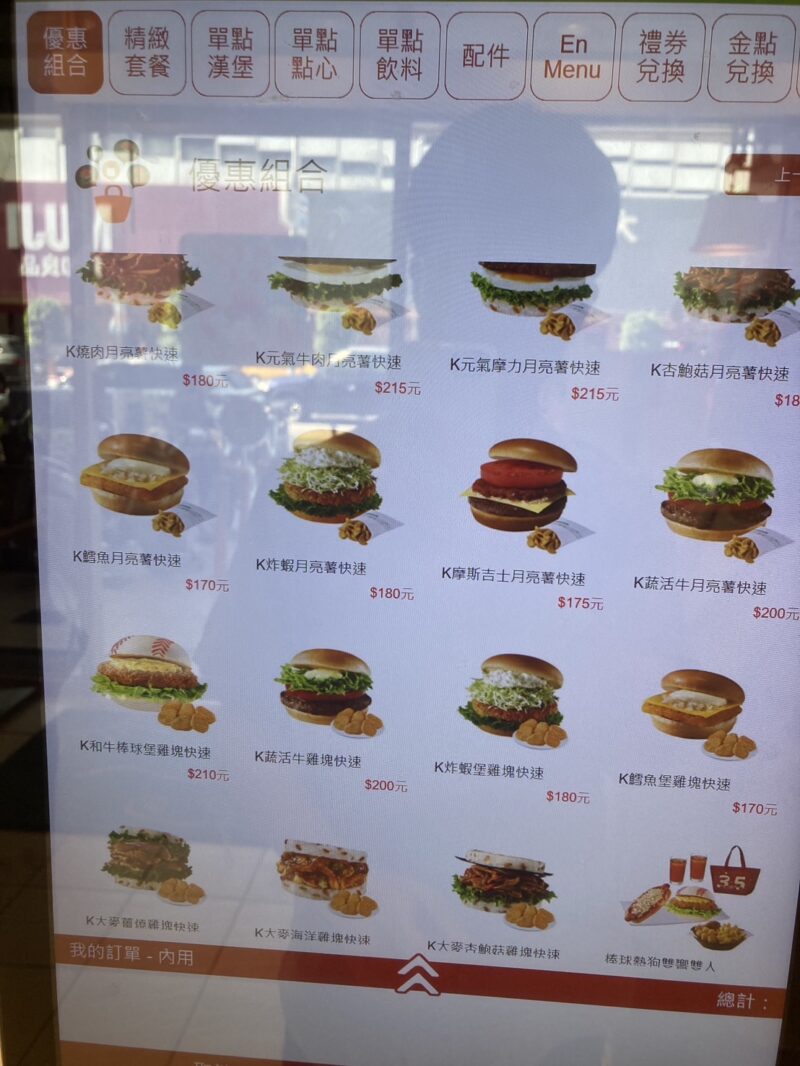
Task: Expand the 我的訂單 order bar
Action: tap(417, 972)
